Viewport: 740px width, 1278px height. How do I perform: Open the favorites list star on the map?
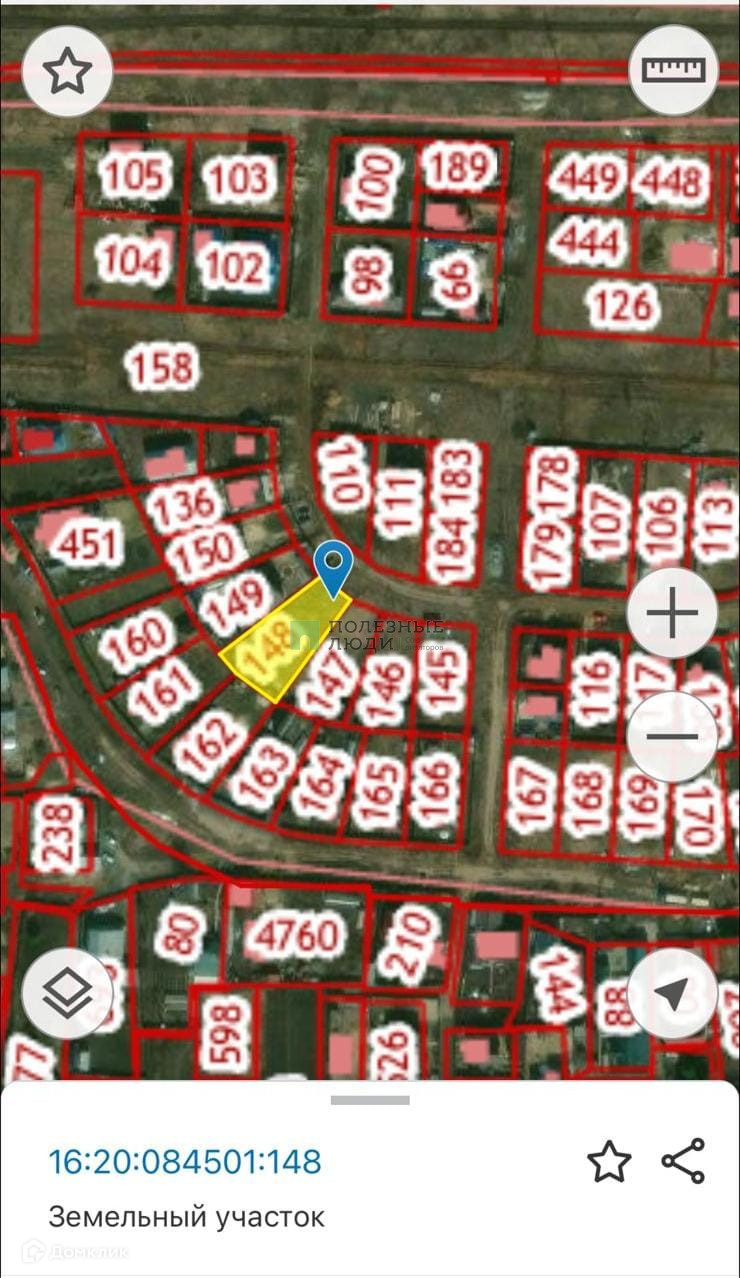[x=67, y=71]
